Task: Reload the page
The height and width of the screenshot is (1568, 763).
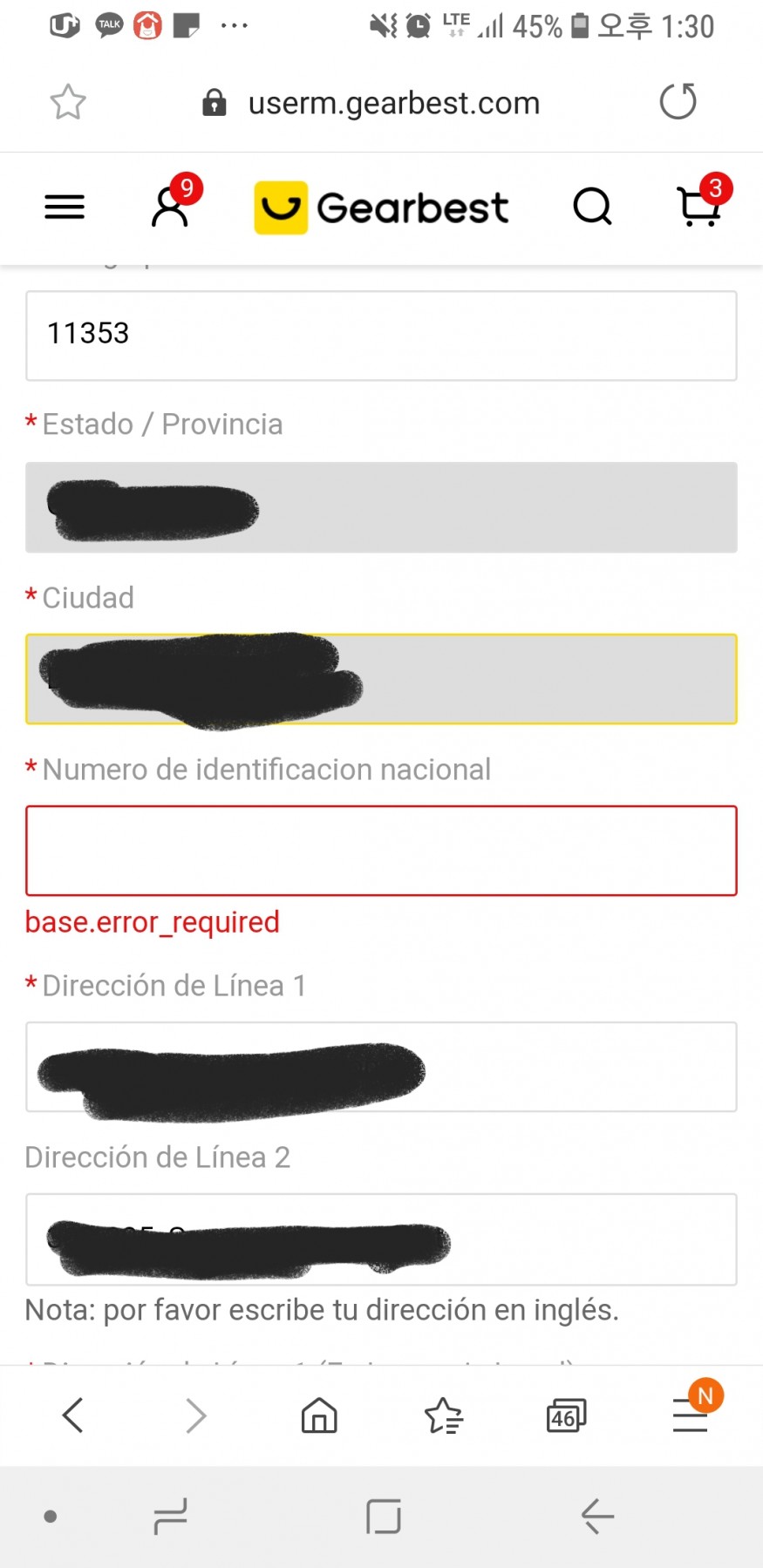Action: pos(678,101)
